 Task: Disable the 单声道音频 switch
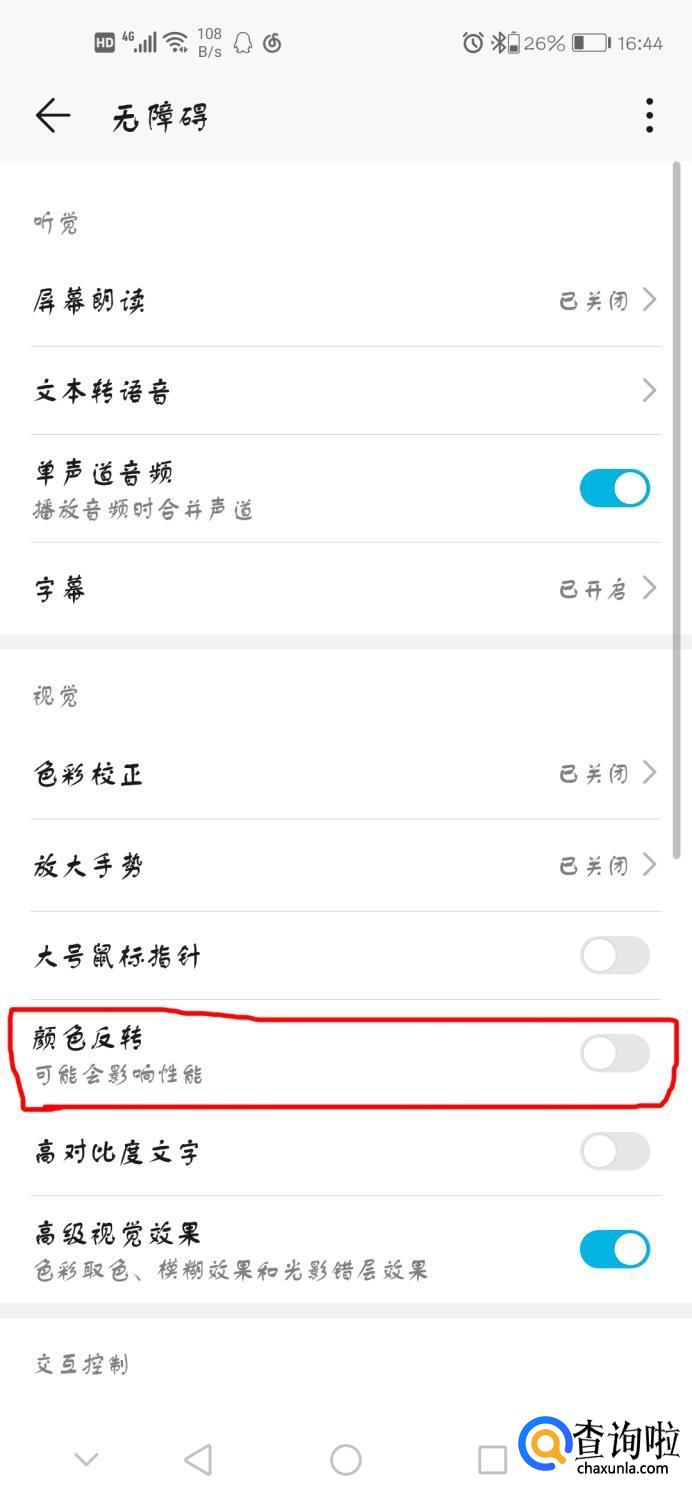(x=614, y=488)
